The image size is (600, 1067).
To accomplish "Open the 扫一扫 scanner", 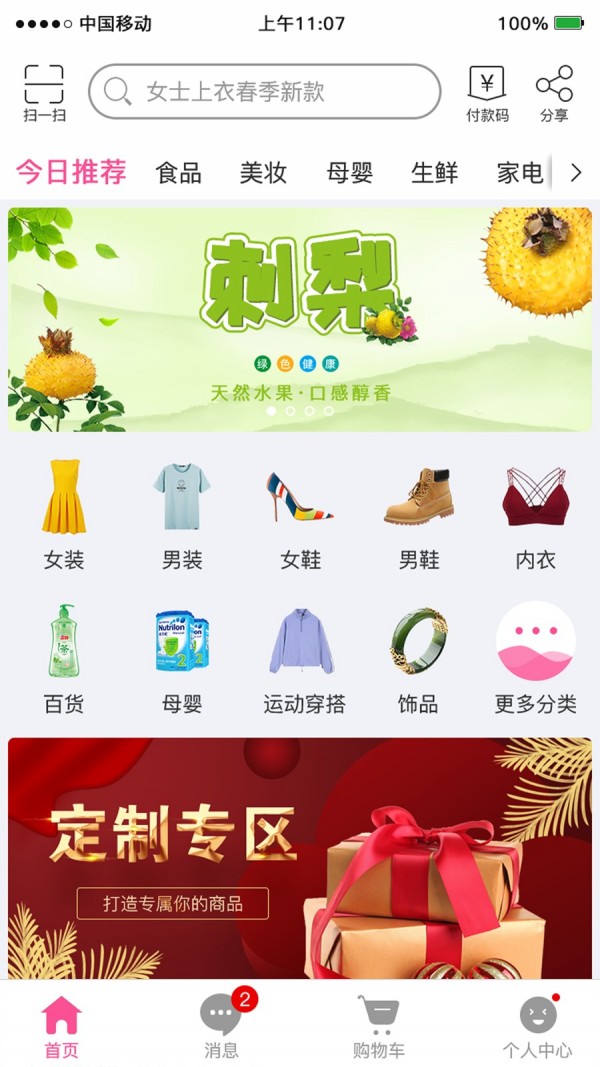I will pyautogui.click(x=44, y=93).
